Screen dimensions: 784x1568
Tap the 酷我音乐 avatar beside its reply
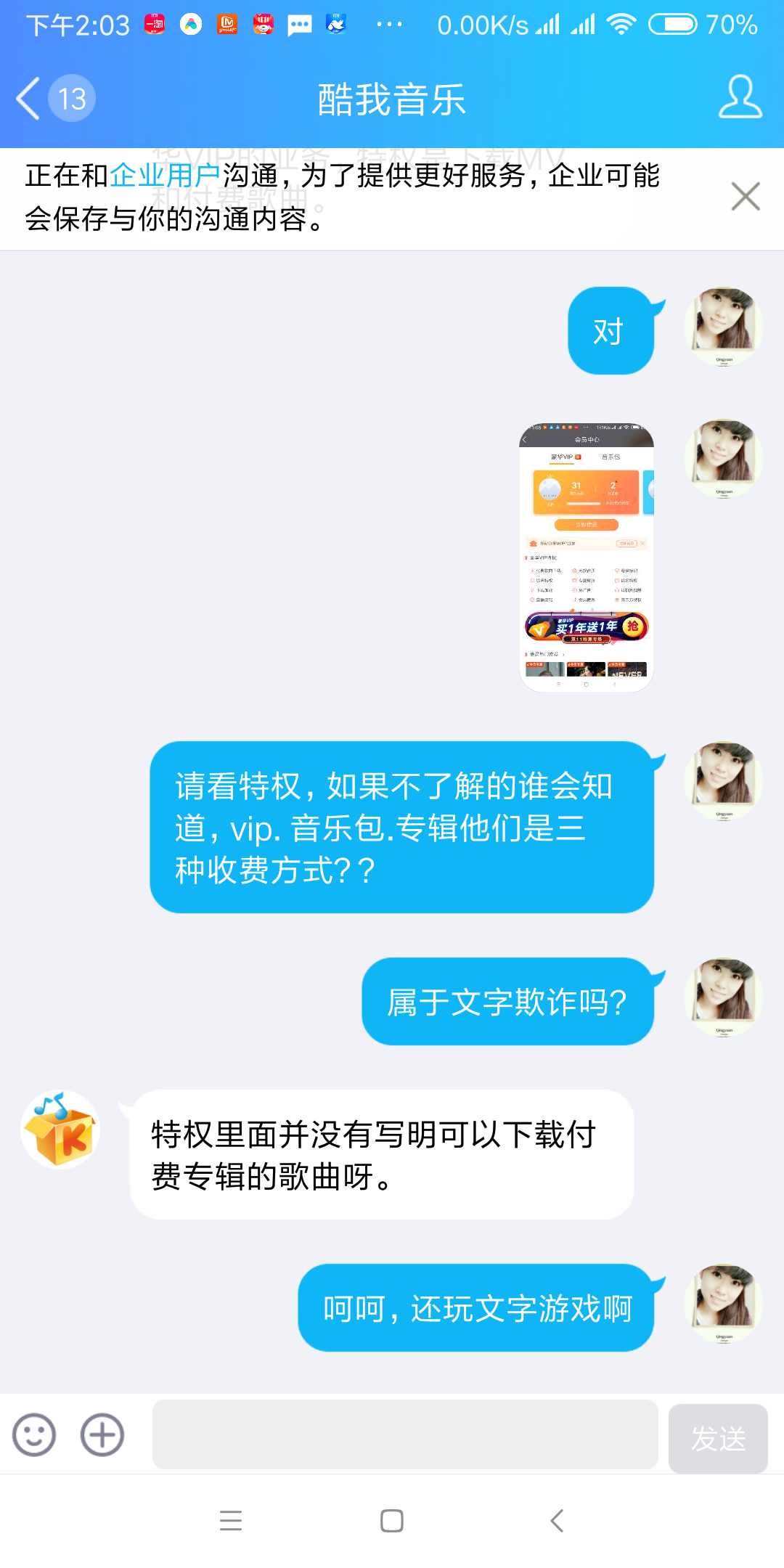point(60,1130)
